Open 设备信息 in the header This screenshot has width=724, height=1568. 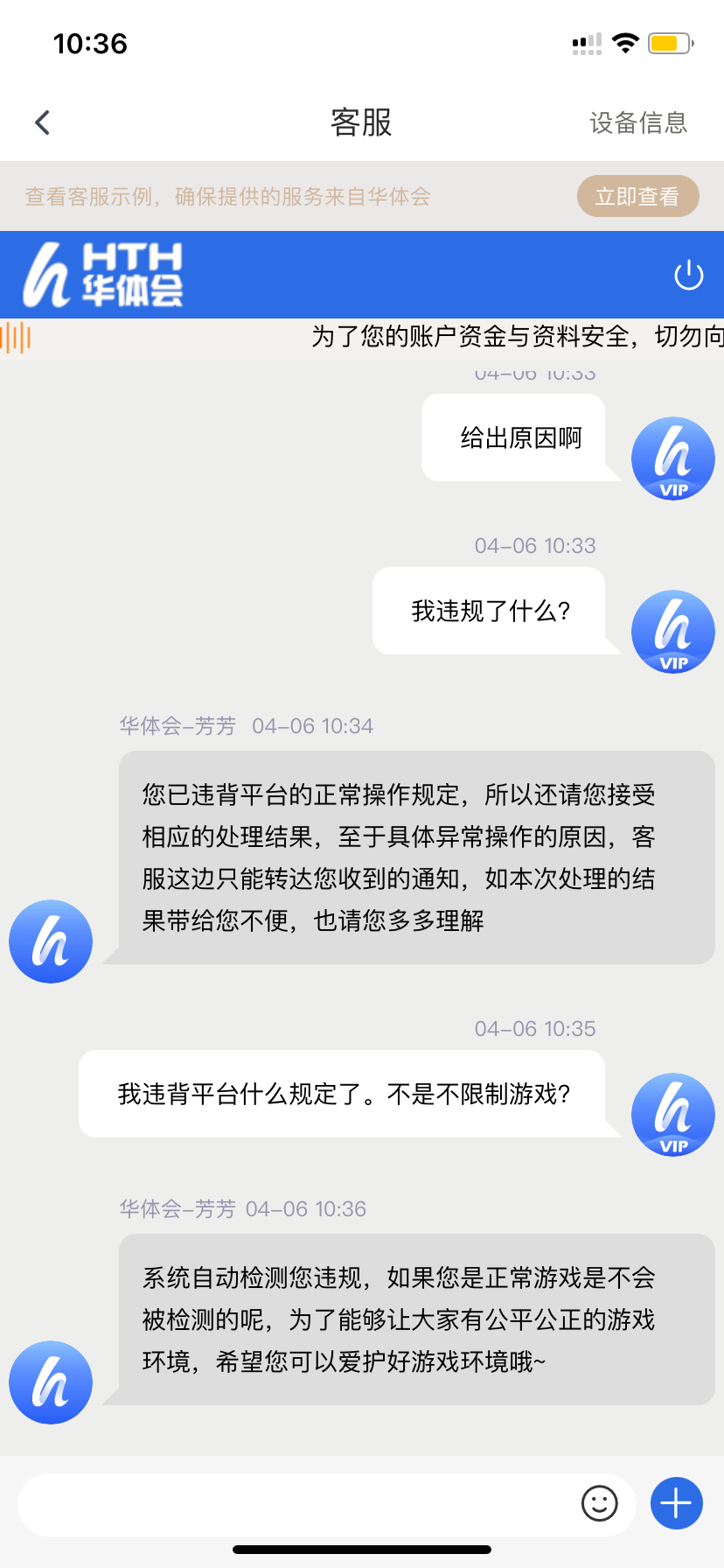tap(637, 122)
